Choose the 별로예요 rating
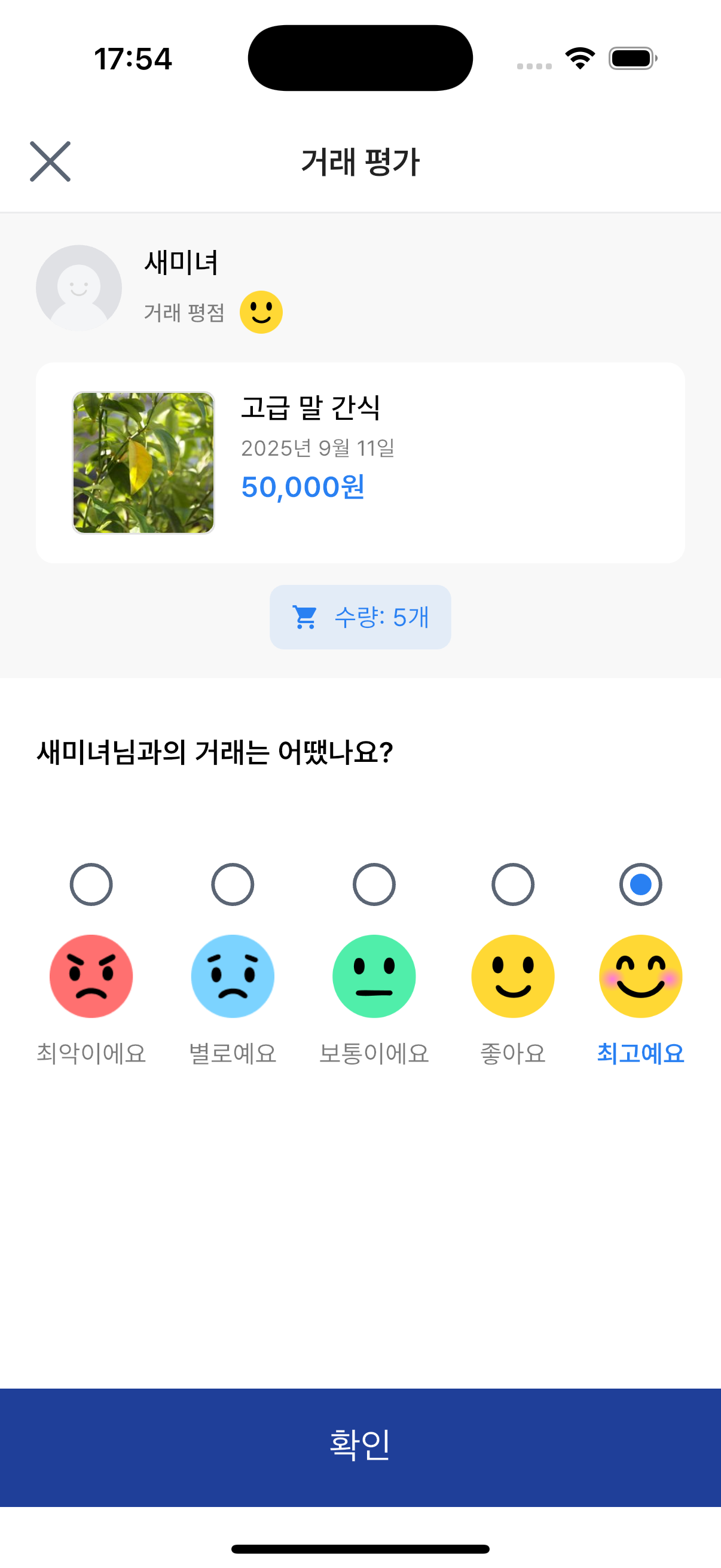The width and height of the screenshot is (721, 1568). pyautogui.click(x=233, y=884)
